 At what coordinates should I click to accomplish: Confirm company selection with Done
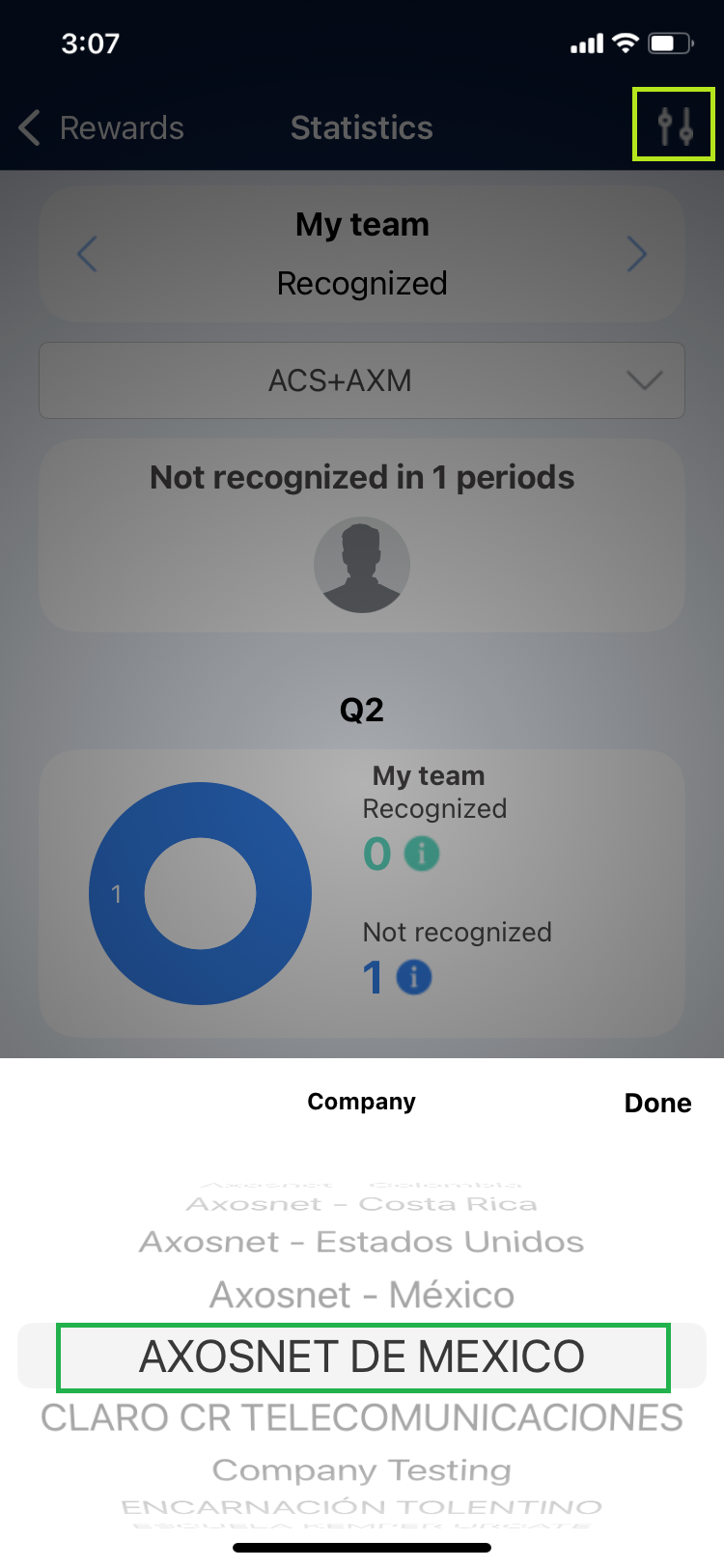[657, 1103]
